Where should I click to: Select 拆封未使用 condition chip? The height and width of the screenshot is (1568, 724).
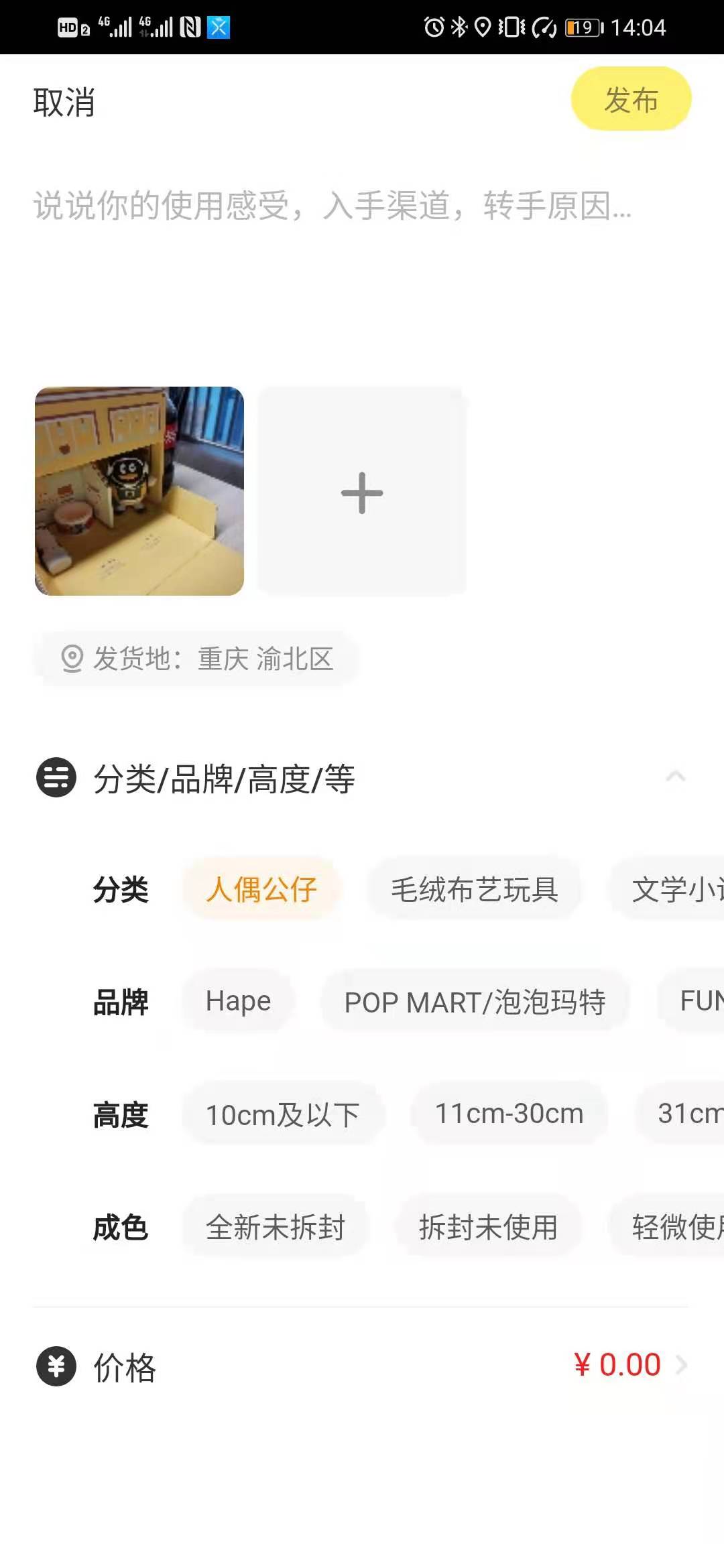click(488, 1228)
